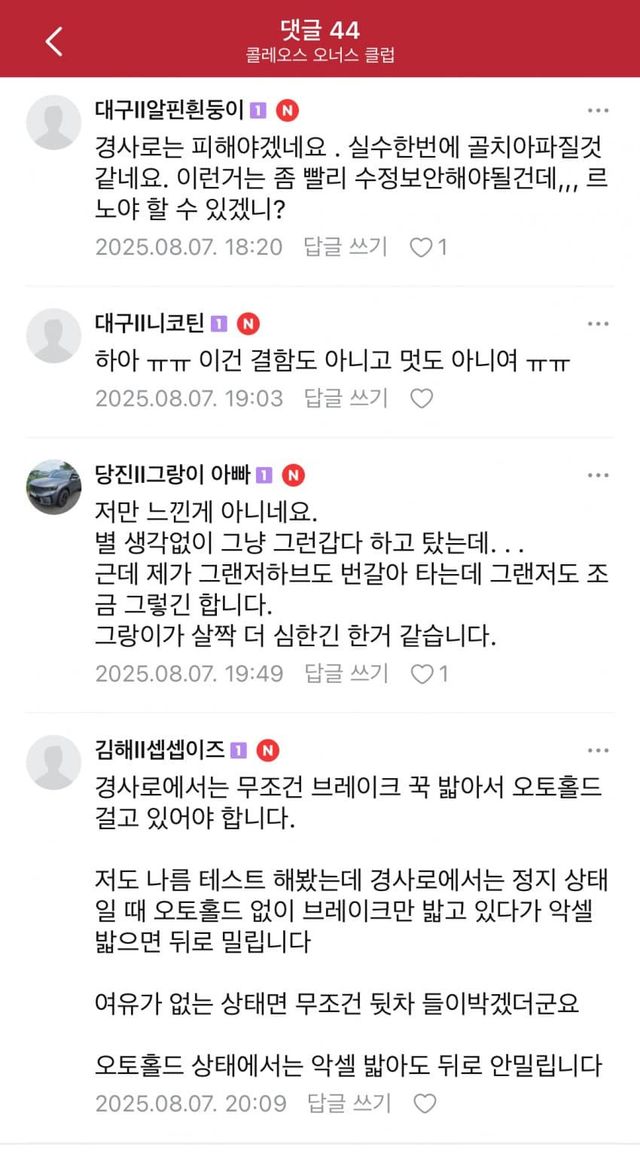The height and width of the screenshot is (1160, 640).
Task: Open 대구II알핀흰둥이's profile picture
Action: pos(53,122)
